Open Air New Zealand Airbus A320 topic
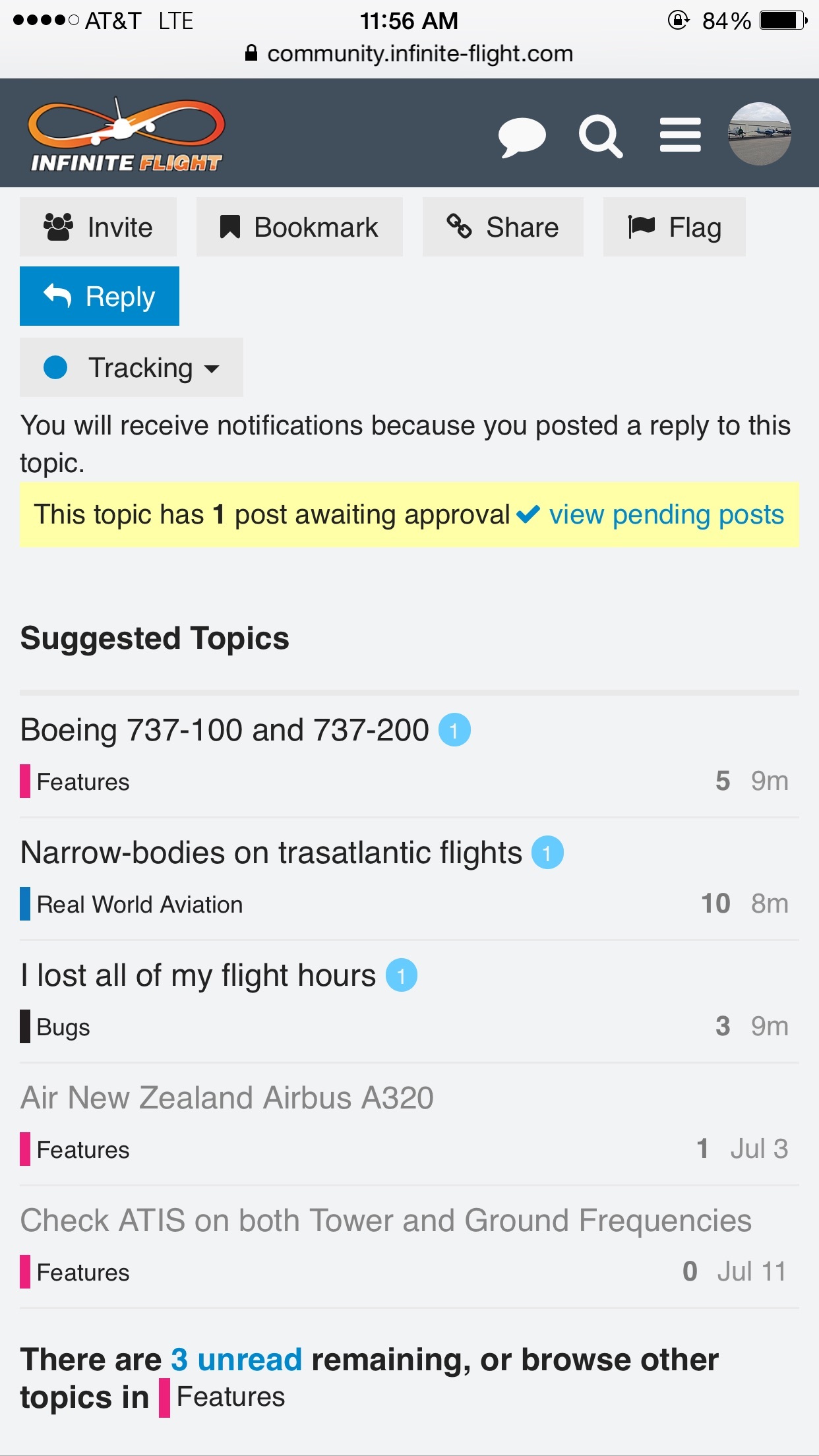 [227, 1098]
